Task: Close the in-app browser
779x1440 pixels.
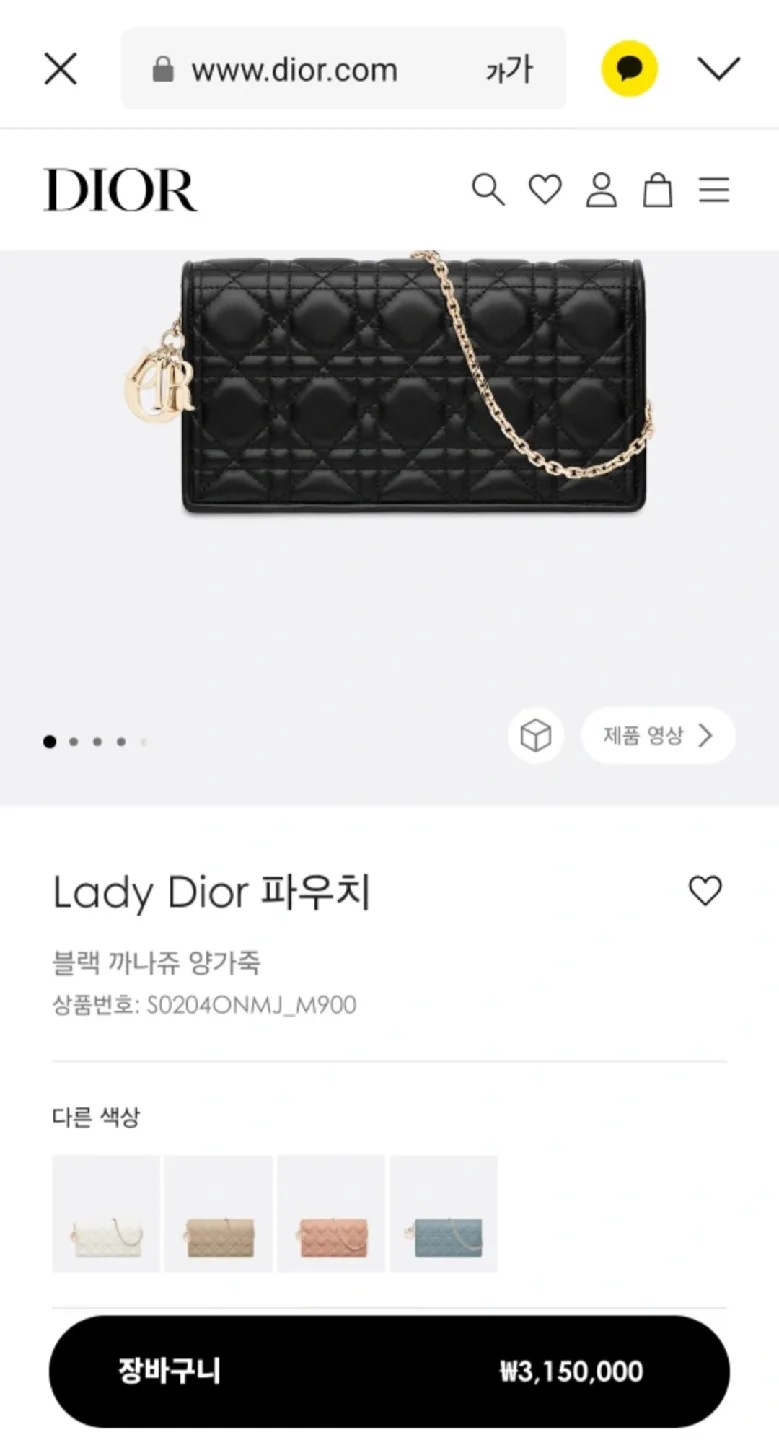Action: (x=61, y=69)
